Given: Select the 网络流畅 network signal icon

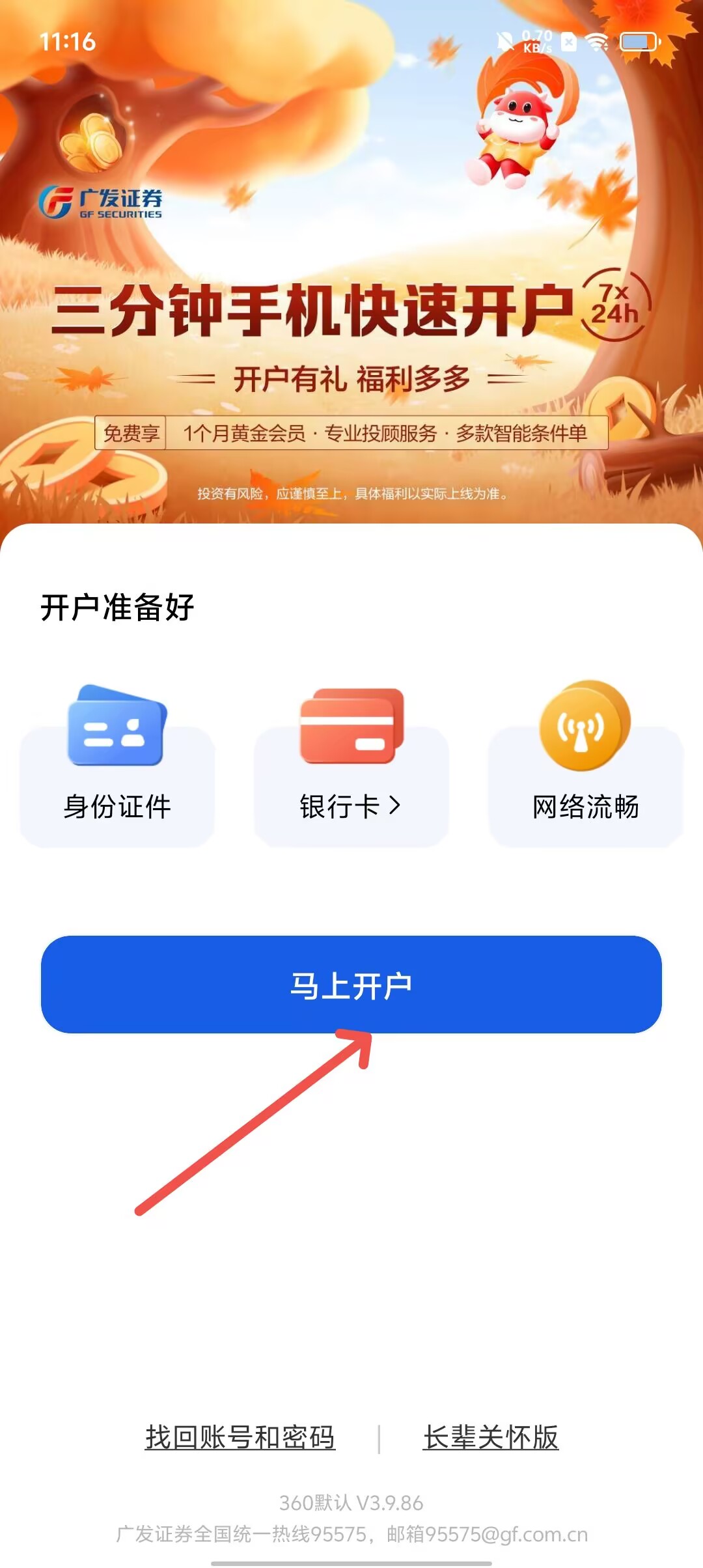Looking at the screenshot, I should [x=585, y=726].
